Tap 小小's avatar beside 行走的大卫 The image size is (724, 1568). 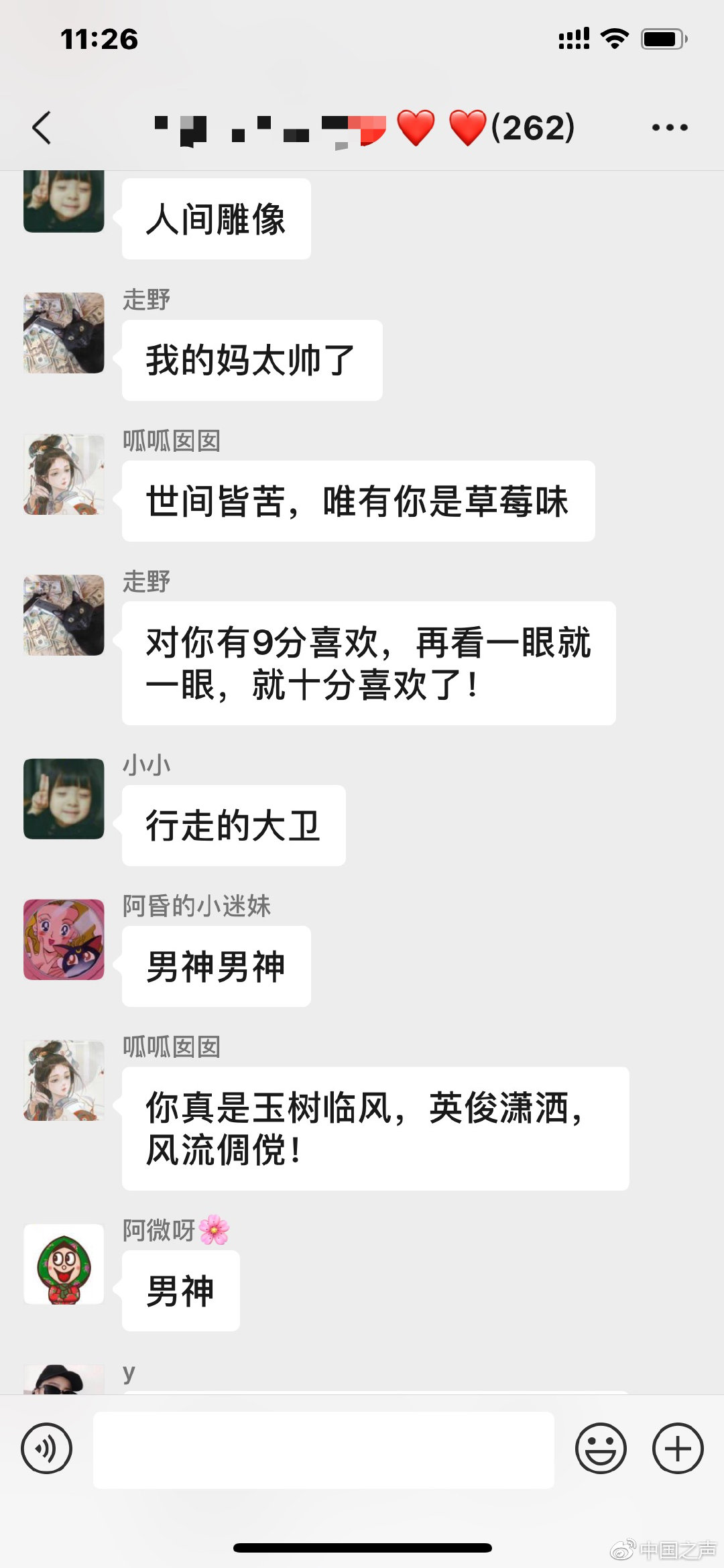(x=64, y=798)
